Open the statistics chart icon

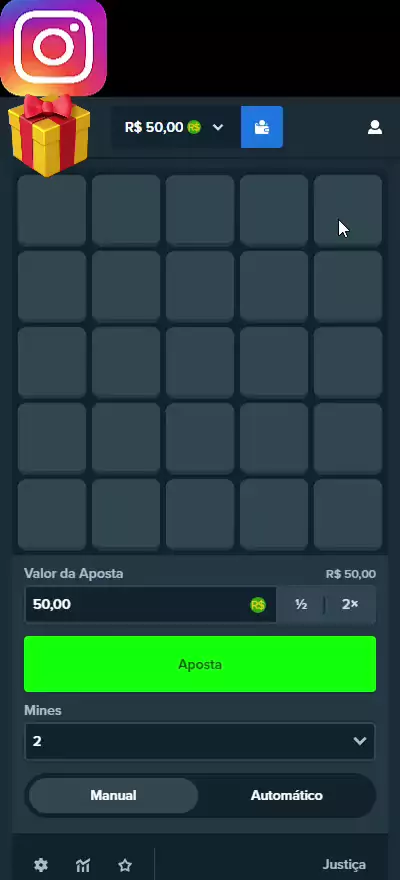[x=83, y=865]
